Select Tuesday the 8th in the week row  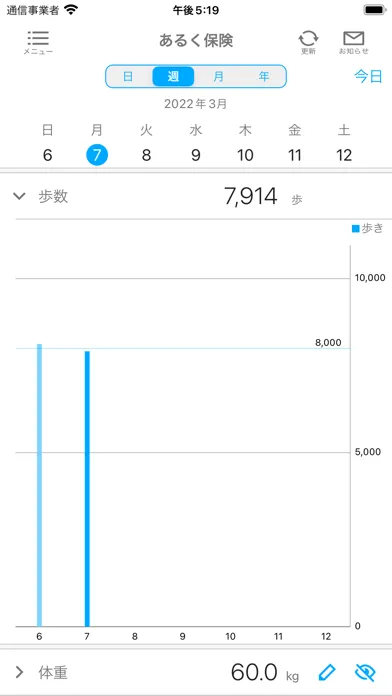click(x=147, y=144)
